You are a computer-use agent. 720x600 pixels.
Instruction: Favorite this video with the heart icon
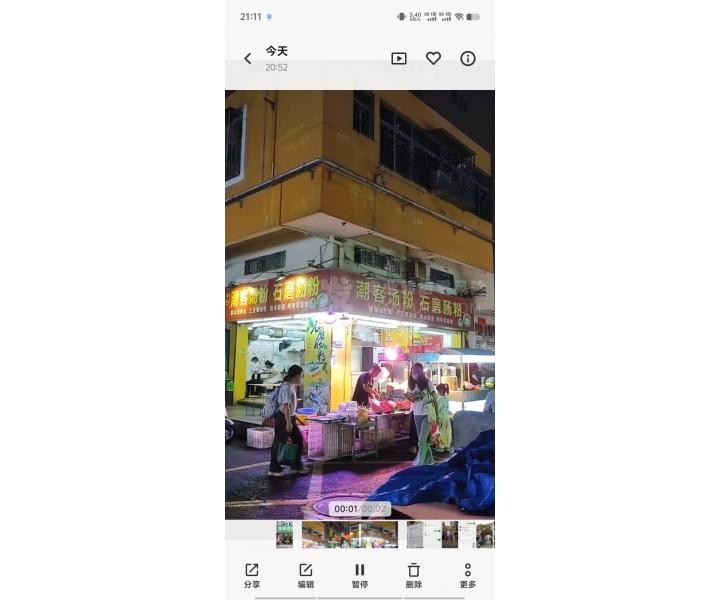coord(433,59)
